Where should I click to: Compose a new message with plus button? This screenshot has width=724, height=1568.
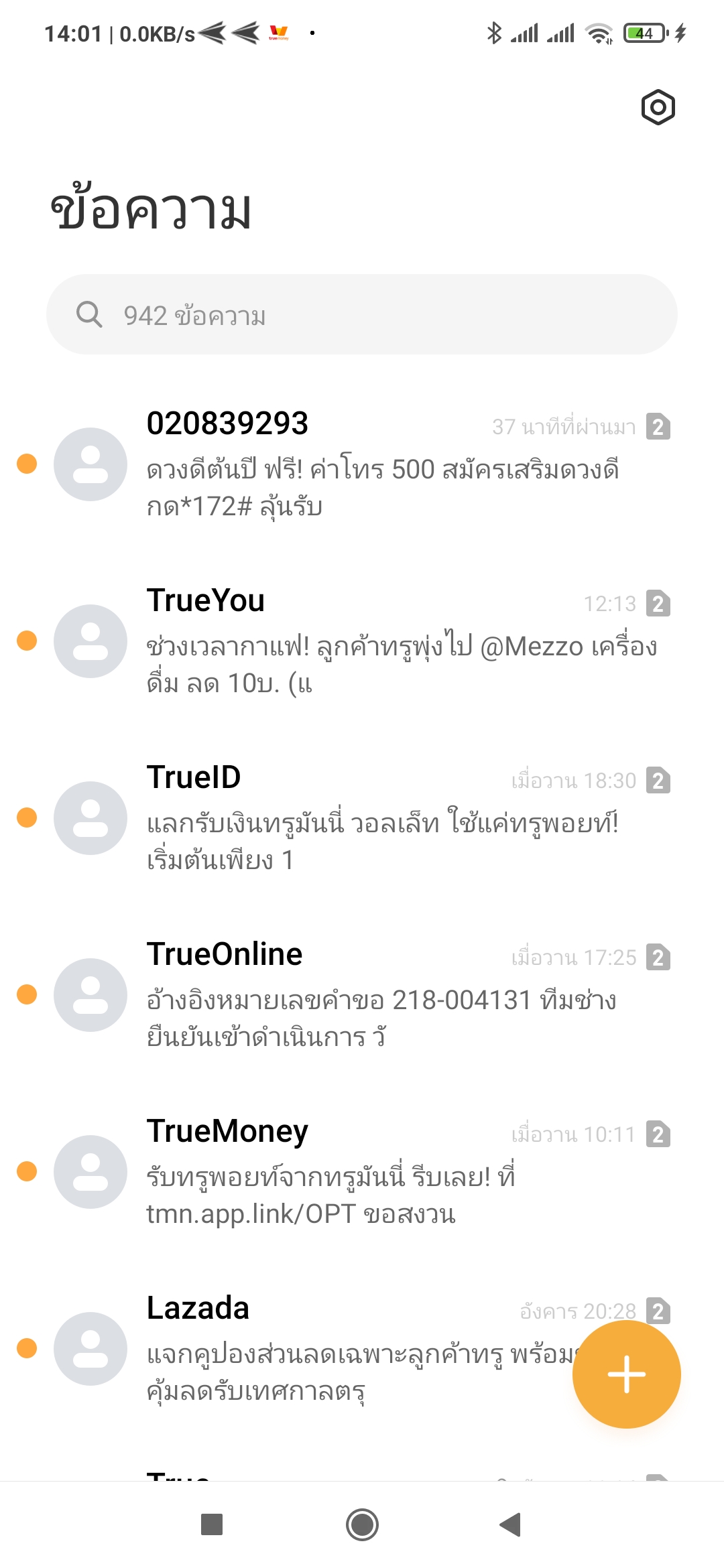pyautogui.click(x=627, y=1374)
